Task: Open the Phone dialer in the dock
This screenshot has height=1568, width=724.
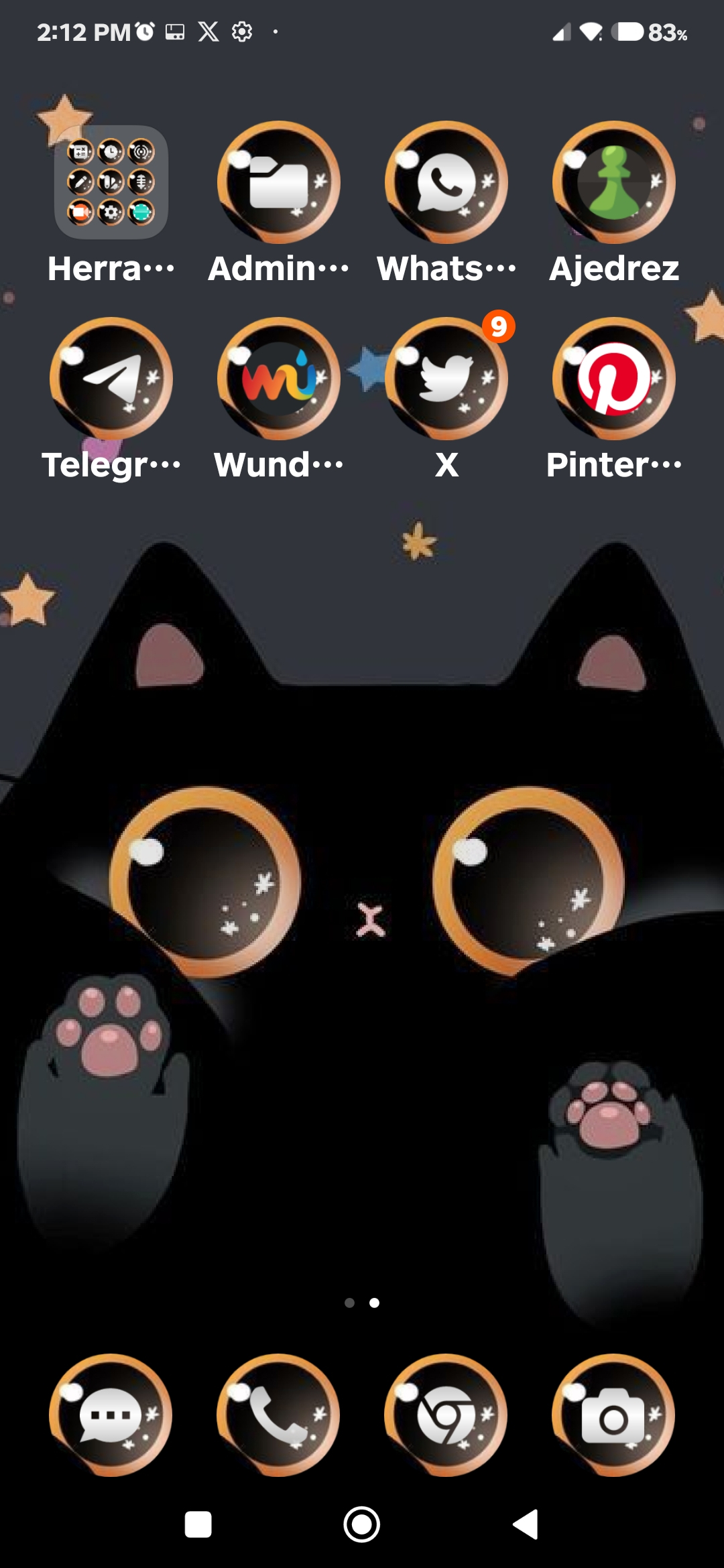Action: 279,1415
